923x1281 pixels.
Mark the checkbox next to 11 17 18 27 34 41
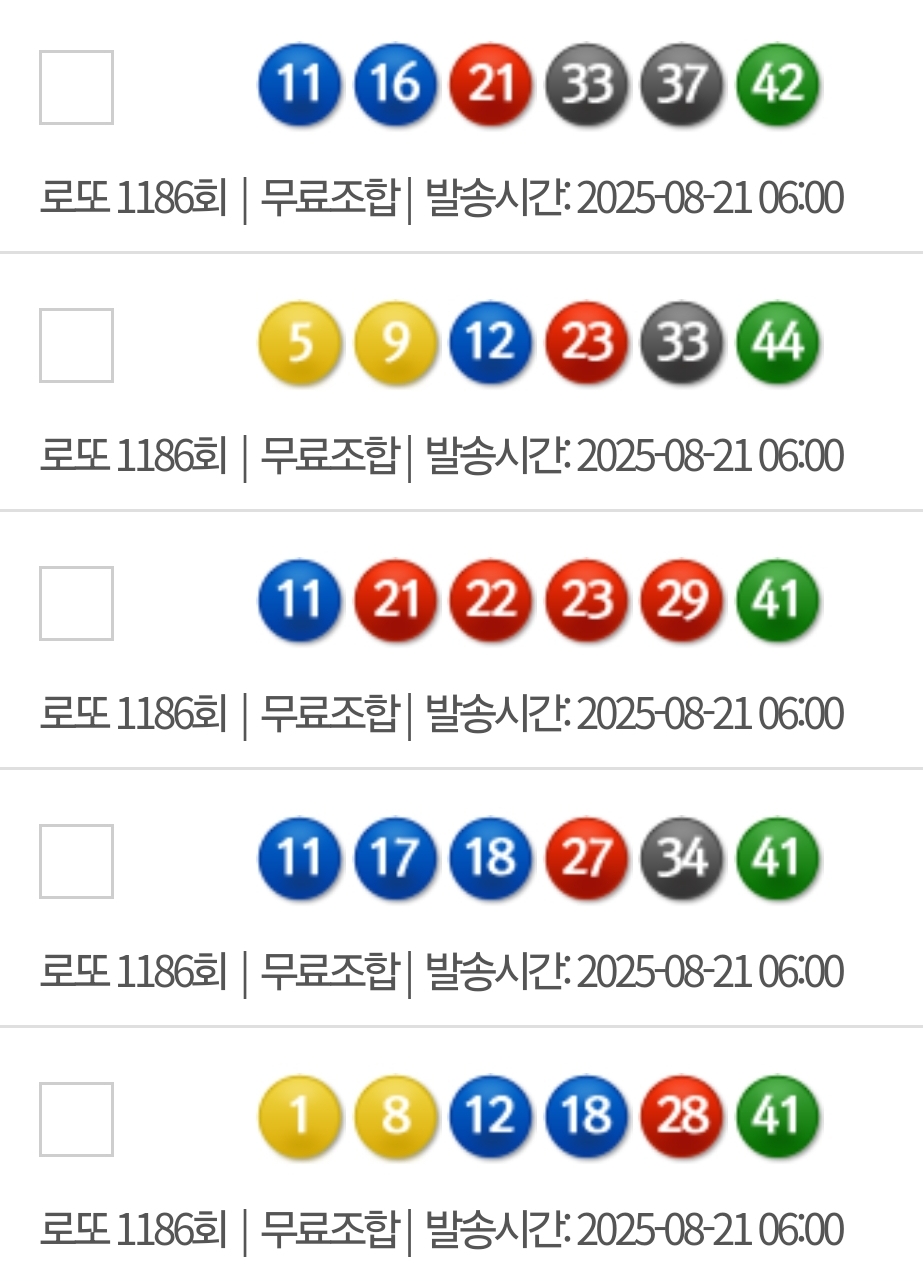click(x=76, y=861)
